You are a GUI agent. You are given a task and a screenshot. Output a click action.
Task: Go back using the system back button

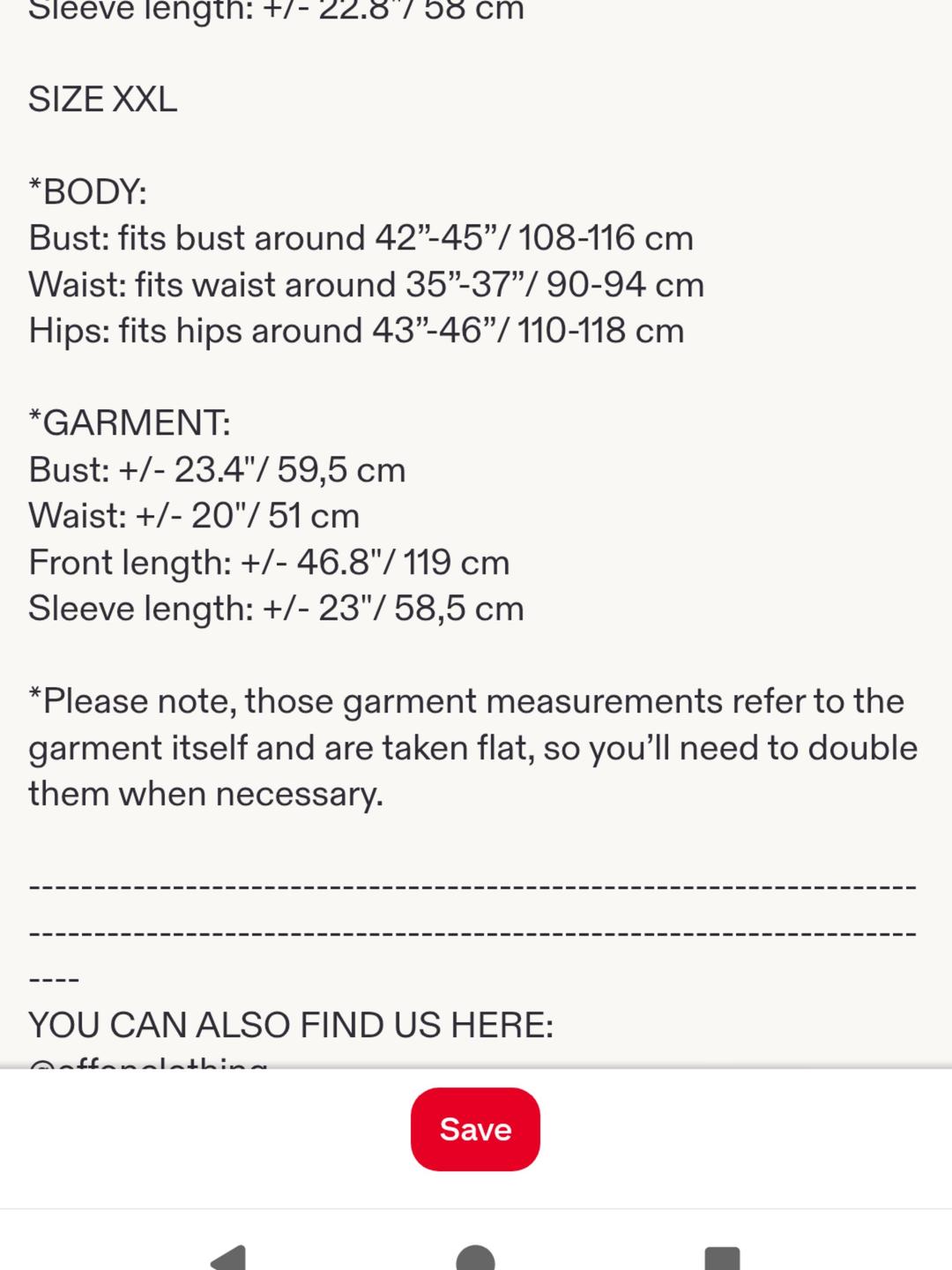(x=229, y=1258)
